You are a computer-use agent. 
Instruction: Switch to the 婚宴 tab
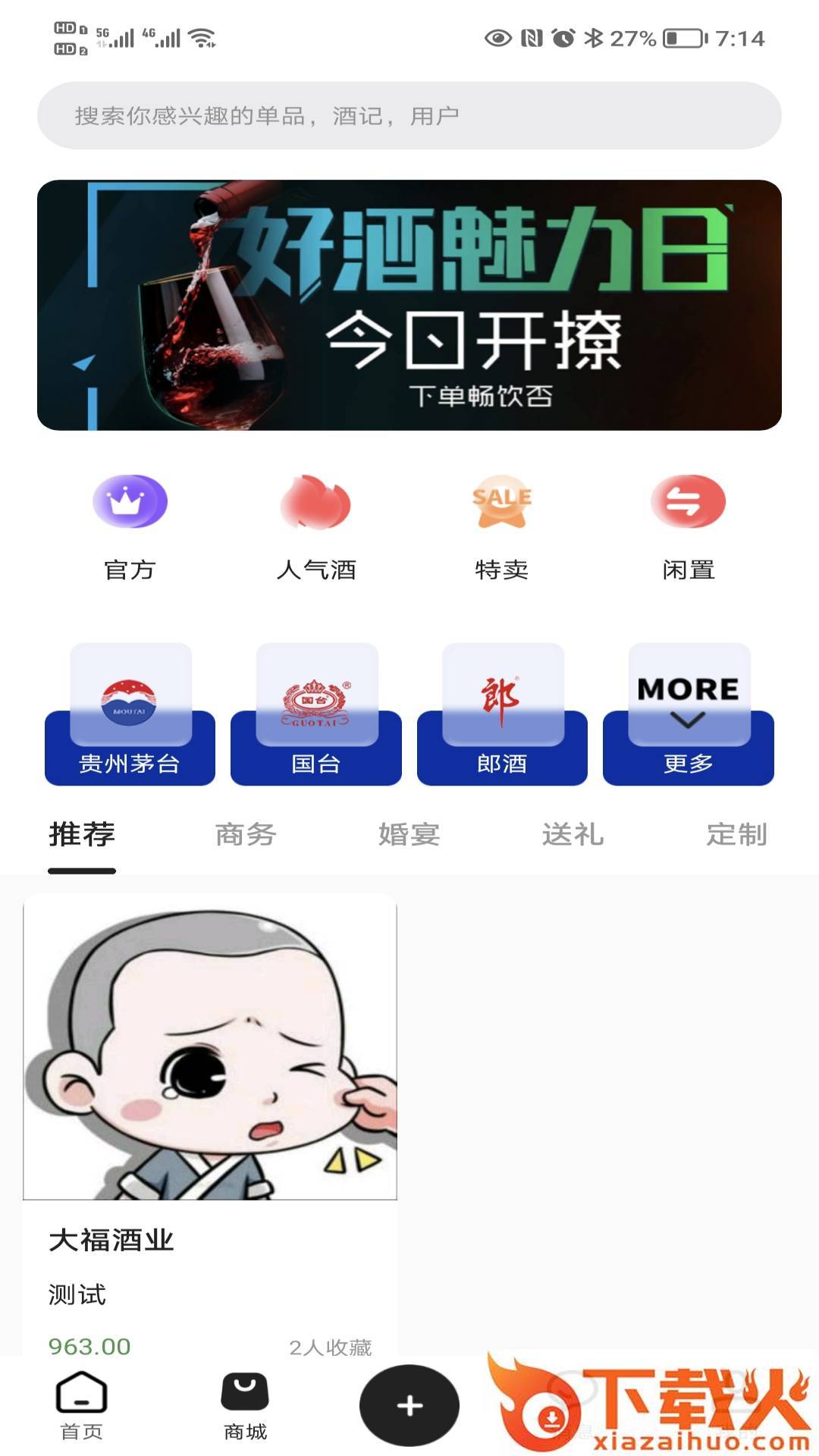409,834
